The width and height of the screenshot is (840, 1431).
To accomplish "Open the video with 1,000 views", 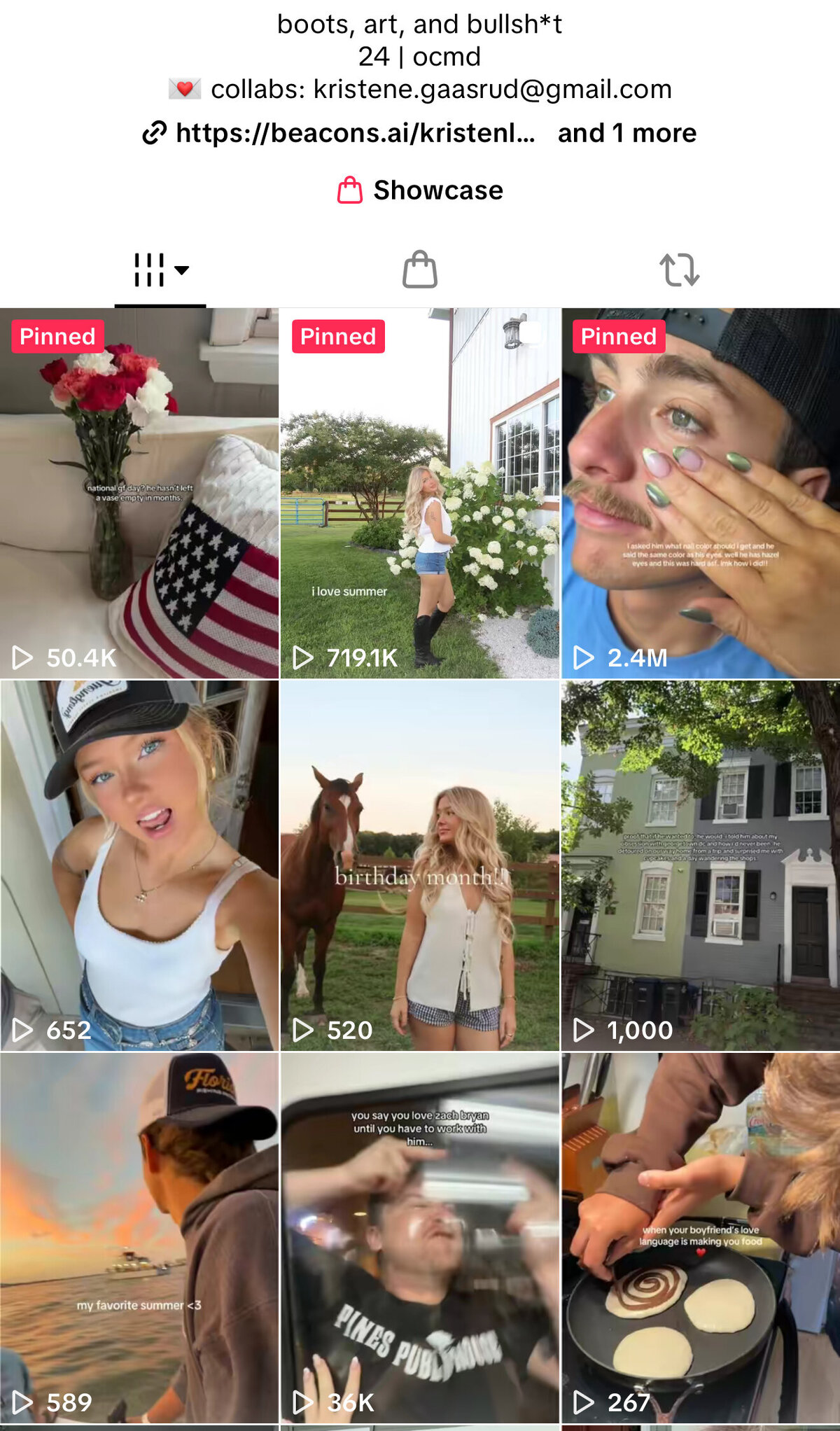I will coord(701,865).
